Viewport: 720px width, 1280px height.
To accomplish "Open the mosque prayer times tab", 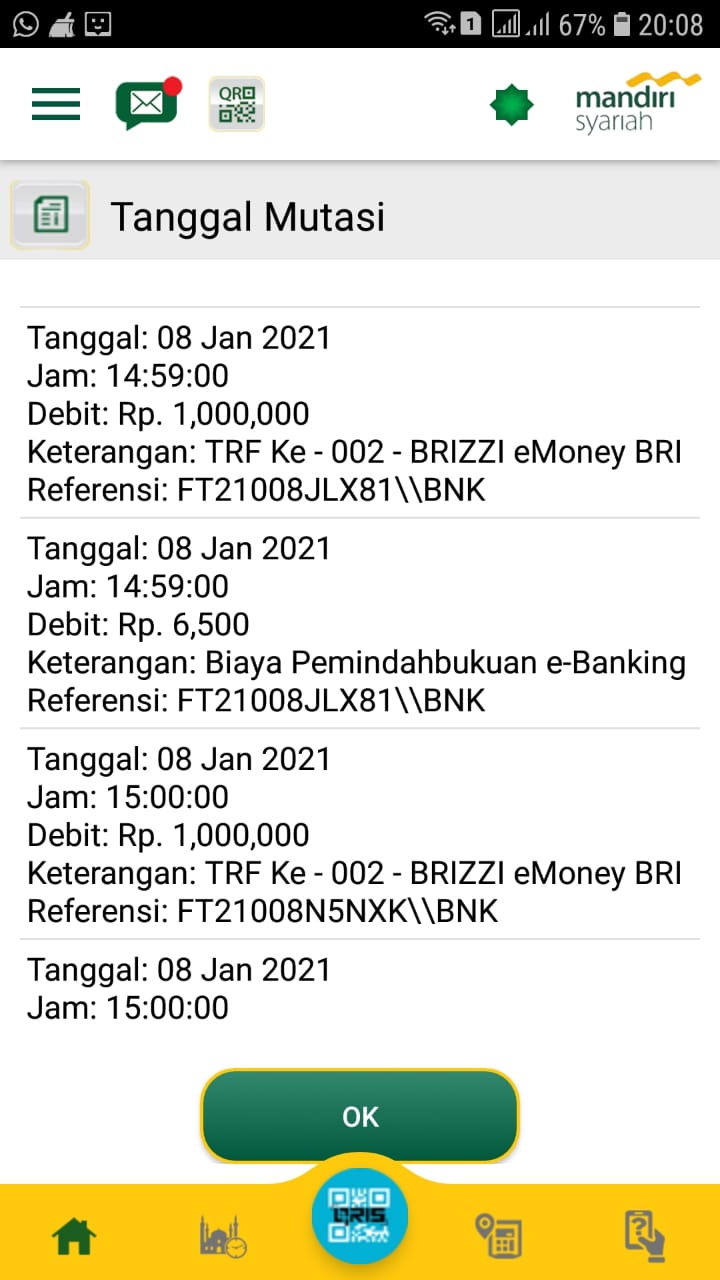I will pyautogui.click(x=222, y=1238).
